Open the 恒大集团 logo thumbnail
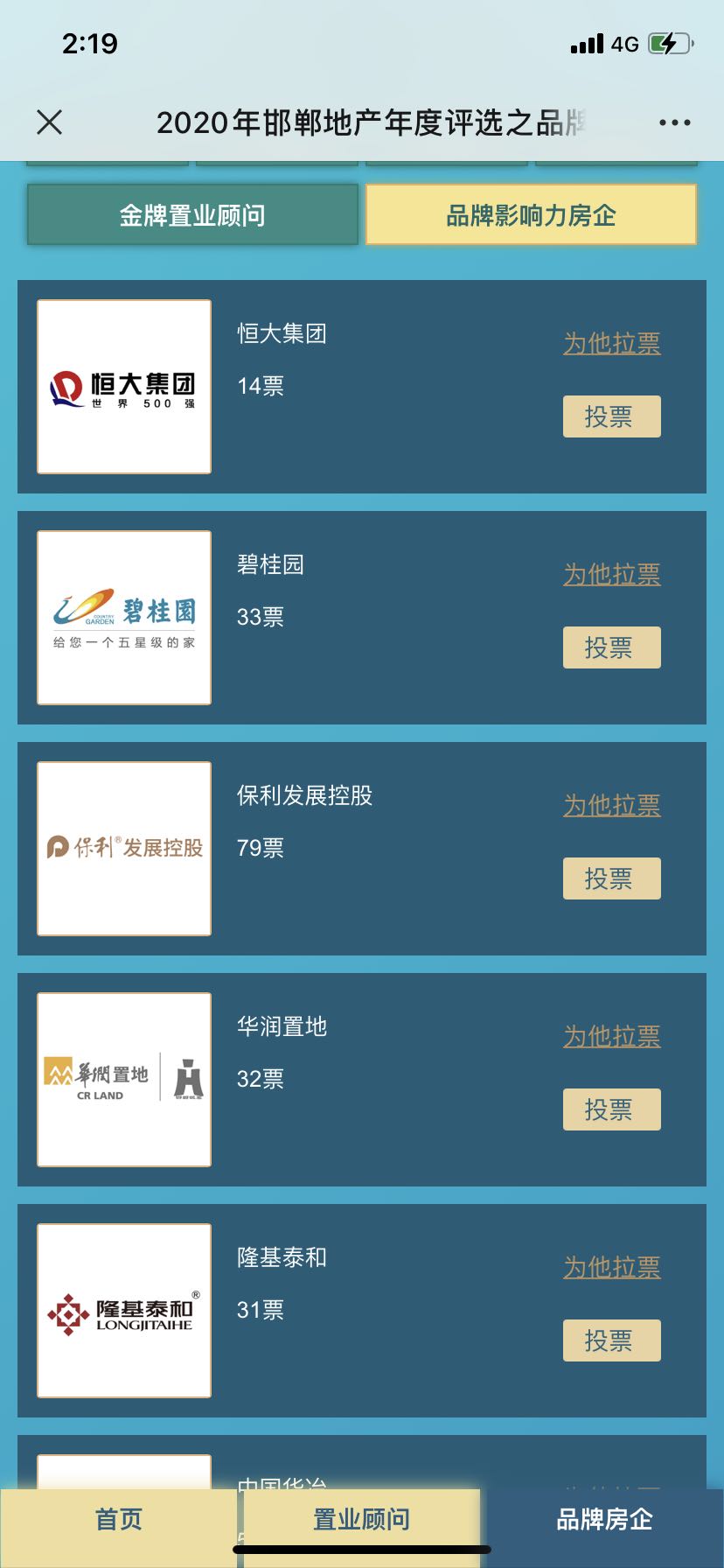Image resolution: width=724 pixels, height=1568 pixels. [124, 387]
